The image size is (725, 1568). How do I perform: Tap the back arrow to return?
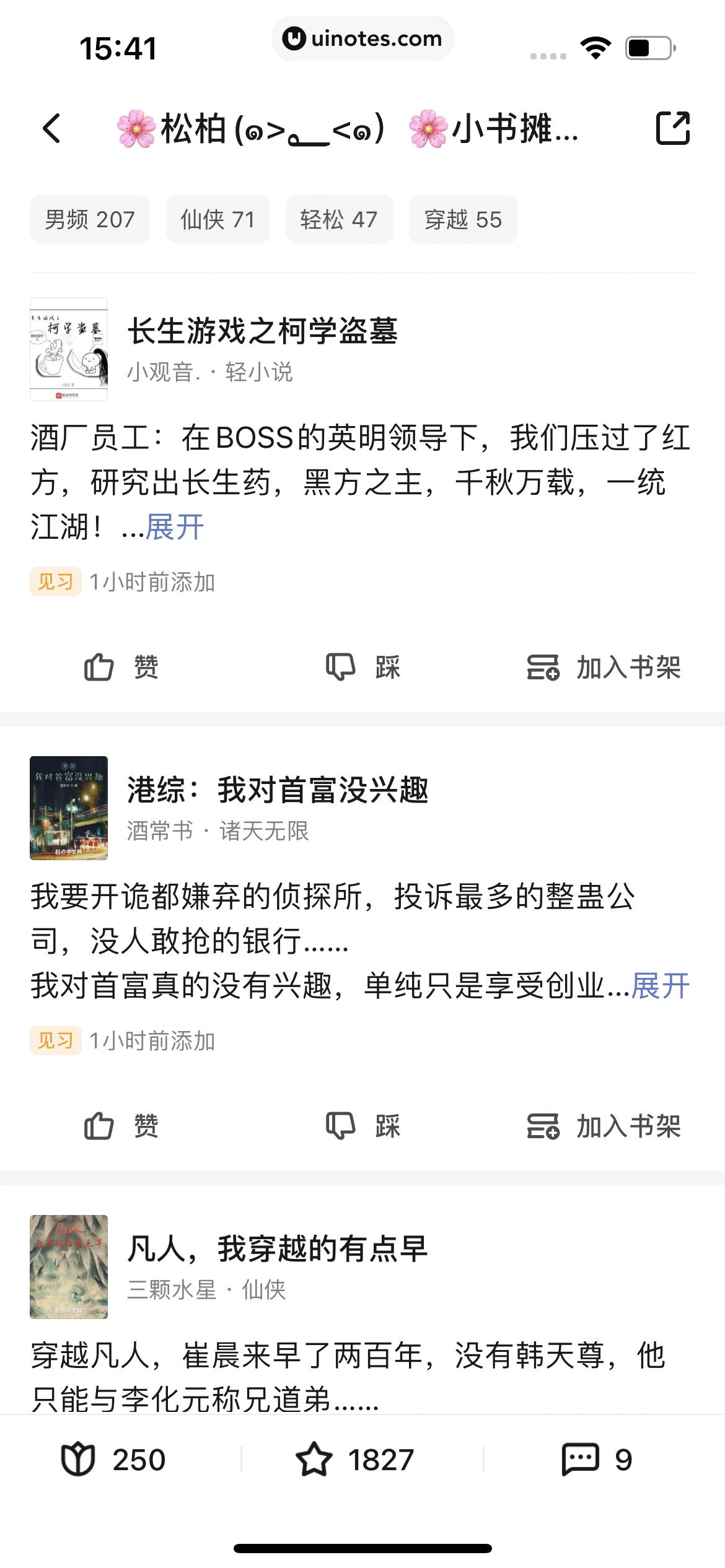coord(52,128)
